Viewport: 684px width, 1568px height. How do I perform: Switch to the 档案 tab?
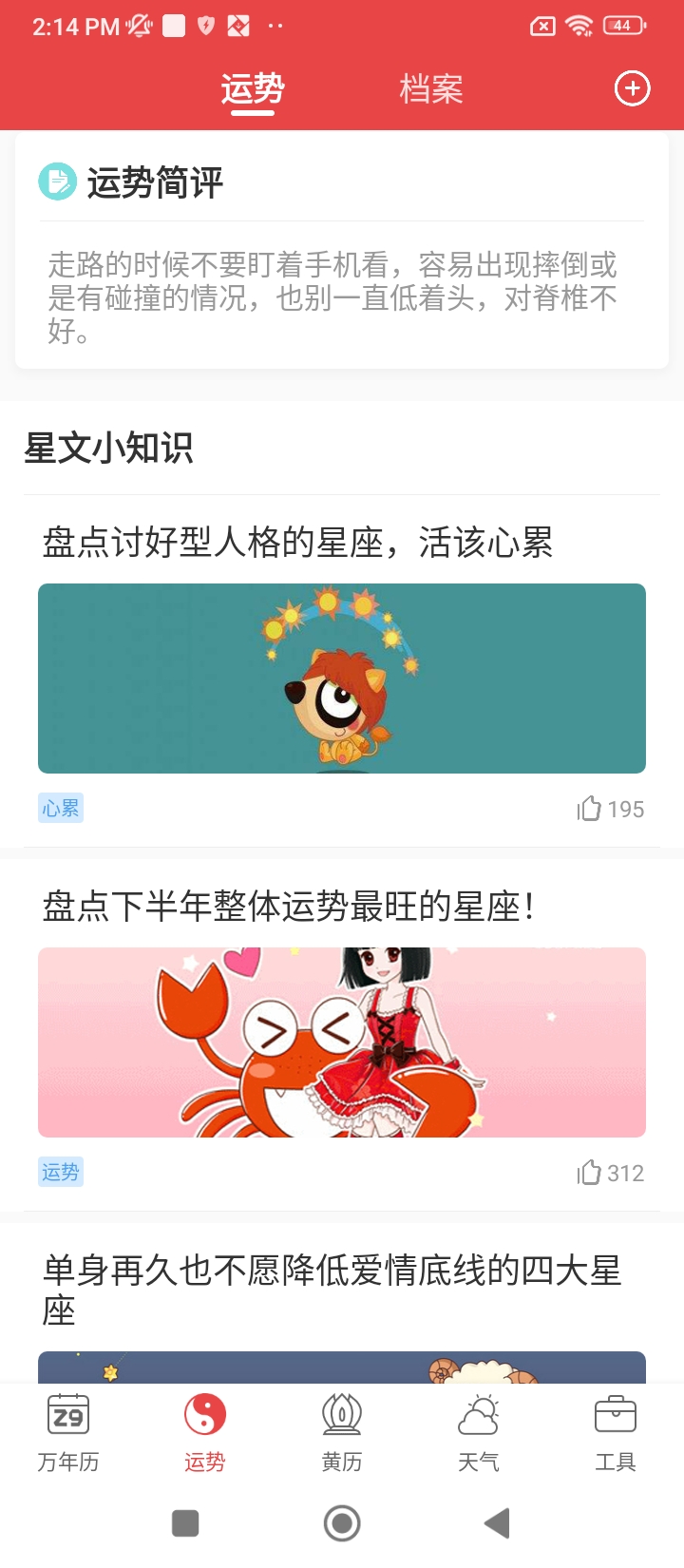coord(430,89)
